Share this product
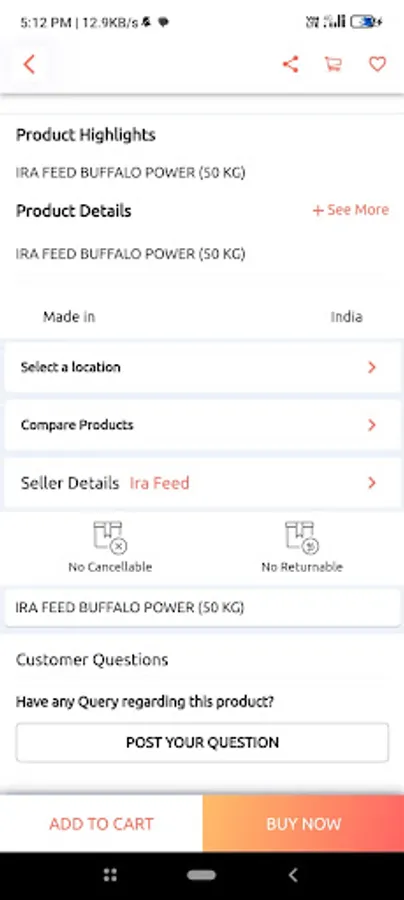The width and height of the screenshot is (404, 900). (290, 64)
